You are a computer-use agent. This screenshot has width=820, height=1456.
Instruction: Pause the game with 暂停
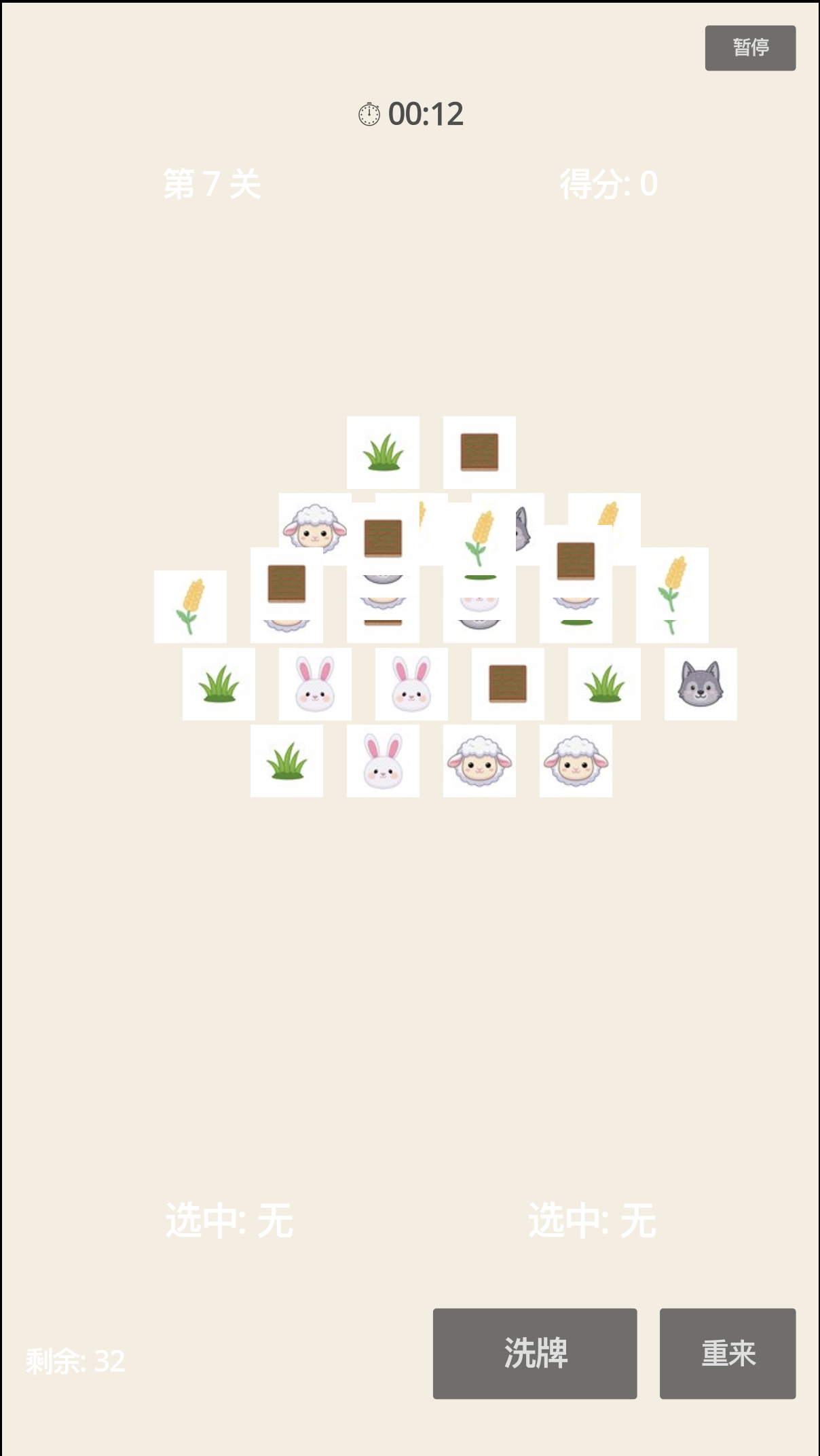(750, 48)
